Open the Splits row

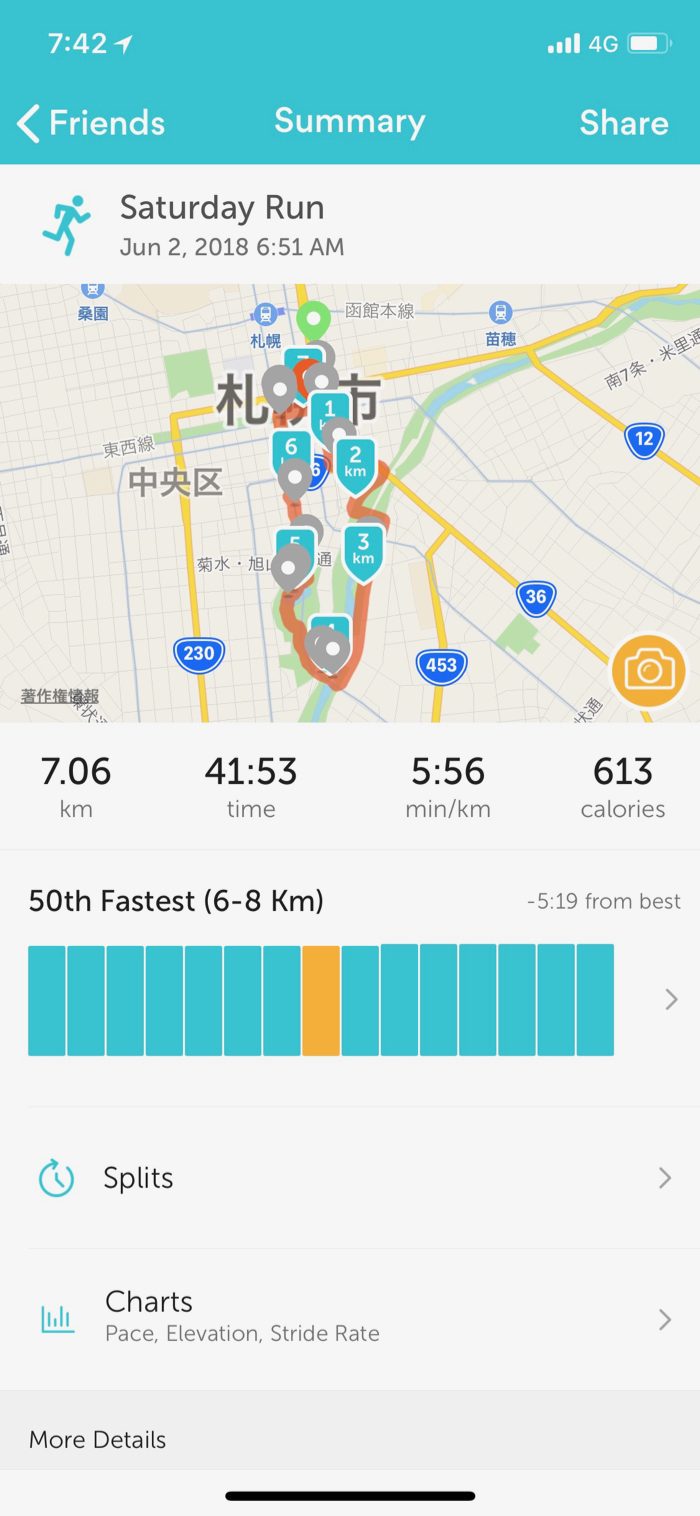tap(350, 1178)
